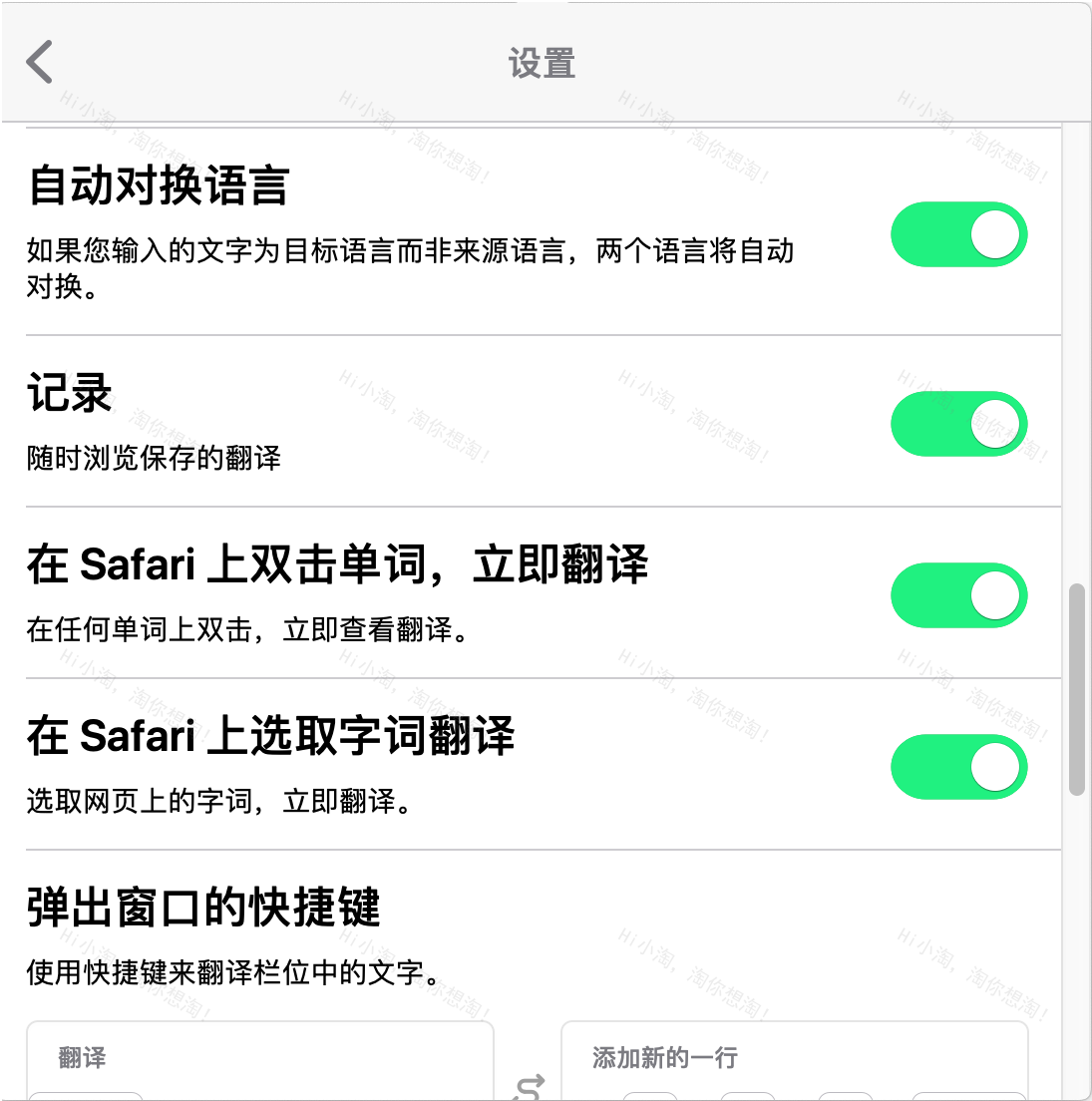Focus the 翻译 shortcut input field
This screenshot has width=1092, height=1101.
[259, 1057]
